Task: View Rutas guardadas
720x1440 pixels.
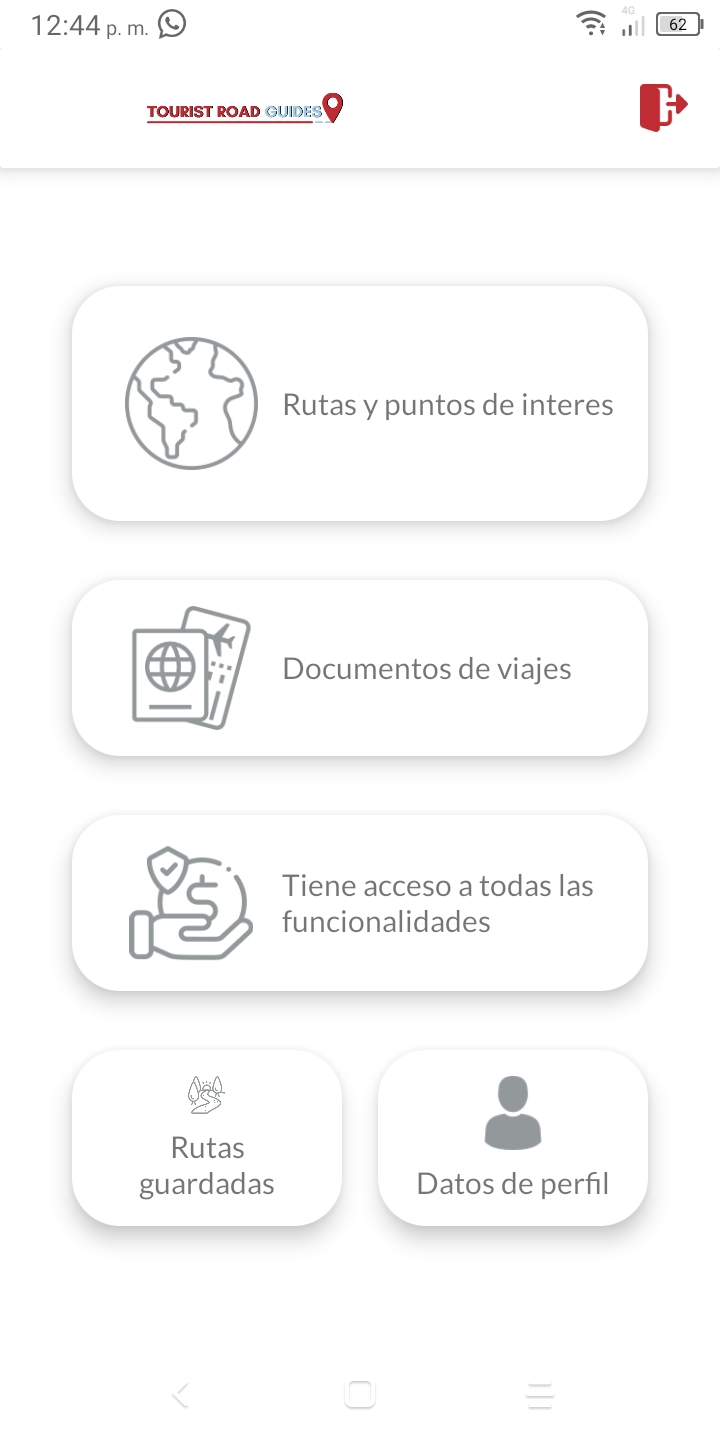Action: tap(207, 1138)
